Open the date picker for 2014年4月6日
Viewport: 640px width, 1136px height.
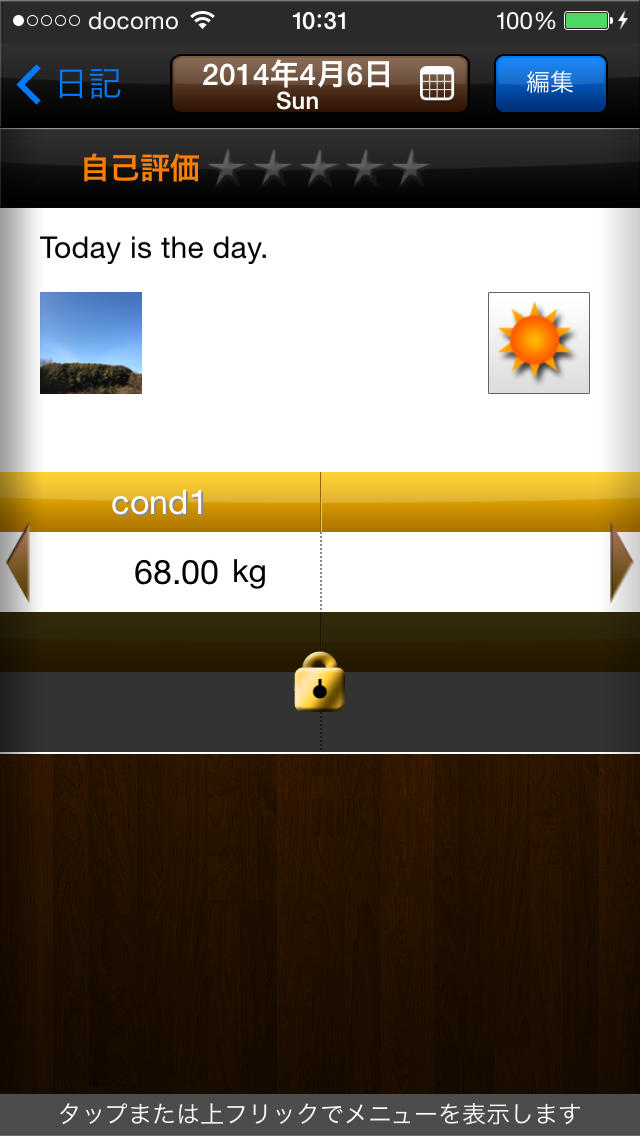[x=320, y=84]
